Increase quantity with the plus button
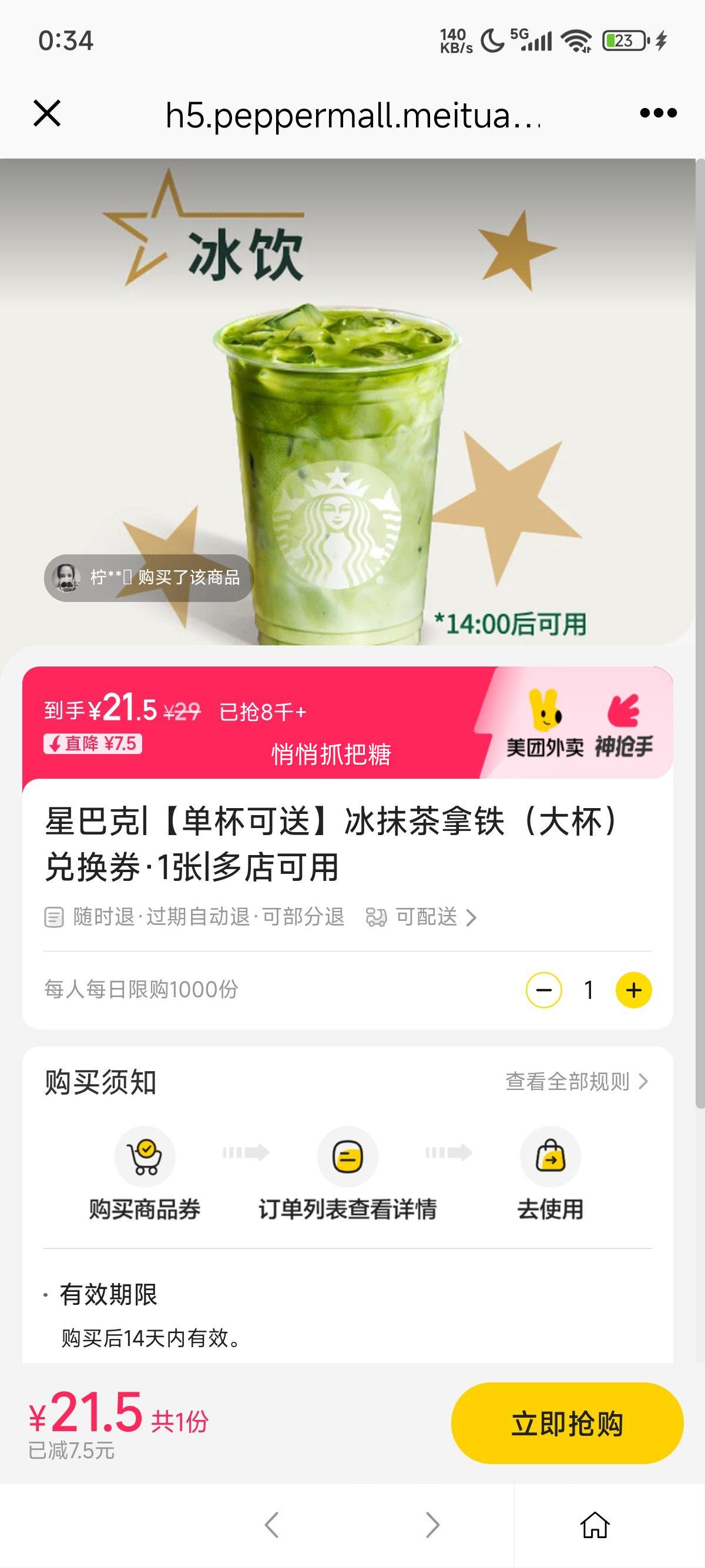Image resolution: width=705 pixels, height=1568 pixels. tap(633, 990)
